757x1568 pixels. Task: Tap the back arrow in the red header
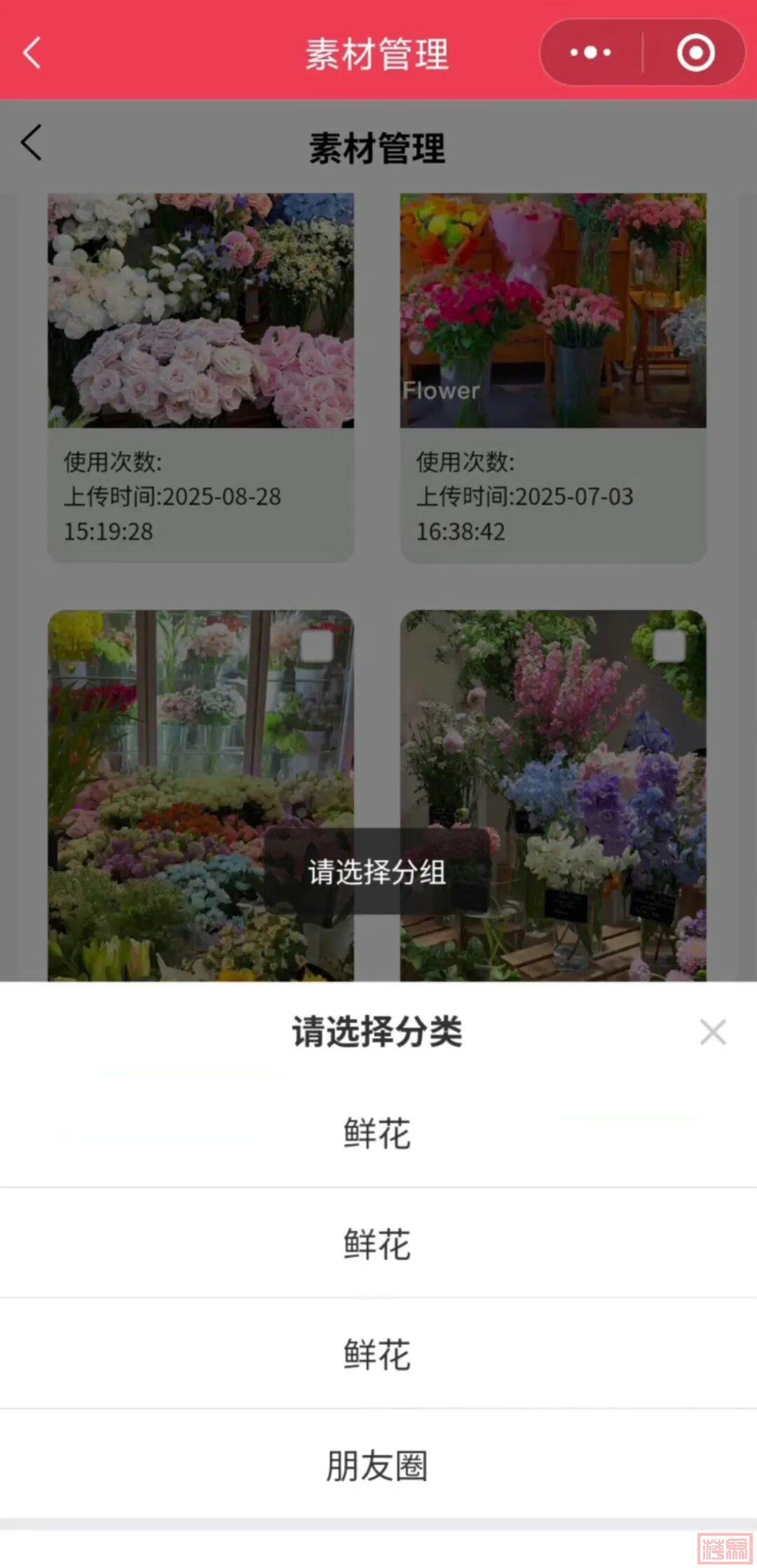tap(32, 53)
